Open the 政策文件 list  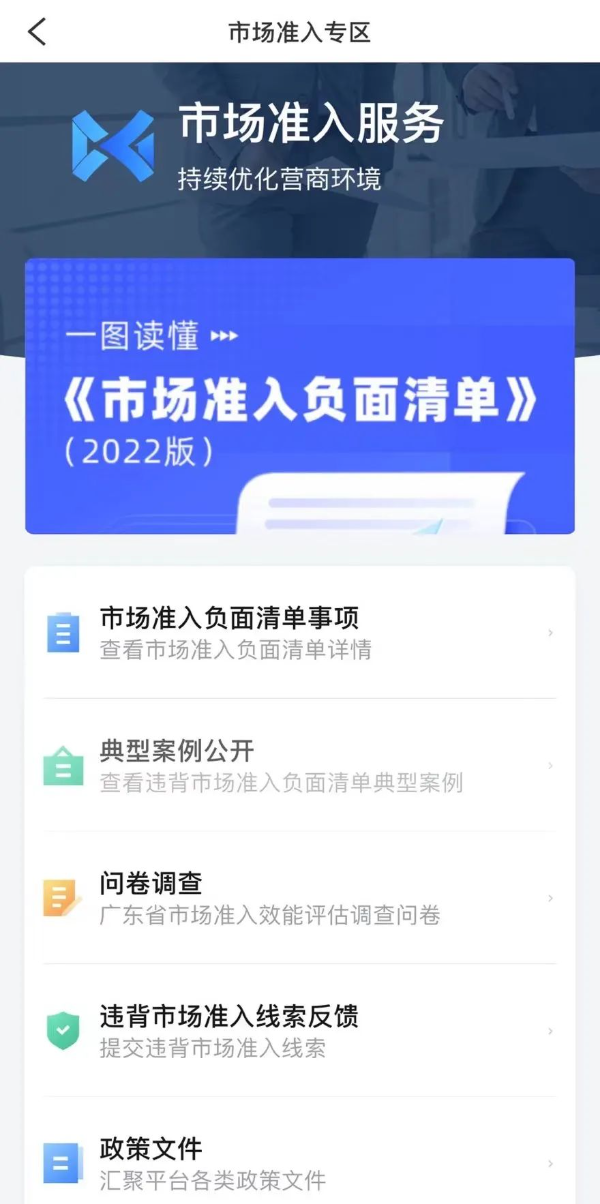300,1163
